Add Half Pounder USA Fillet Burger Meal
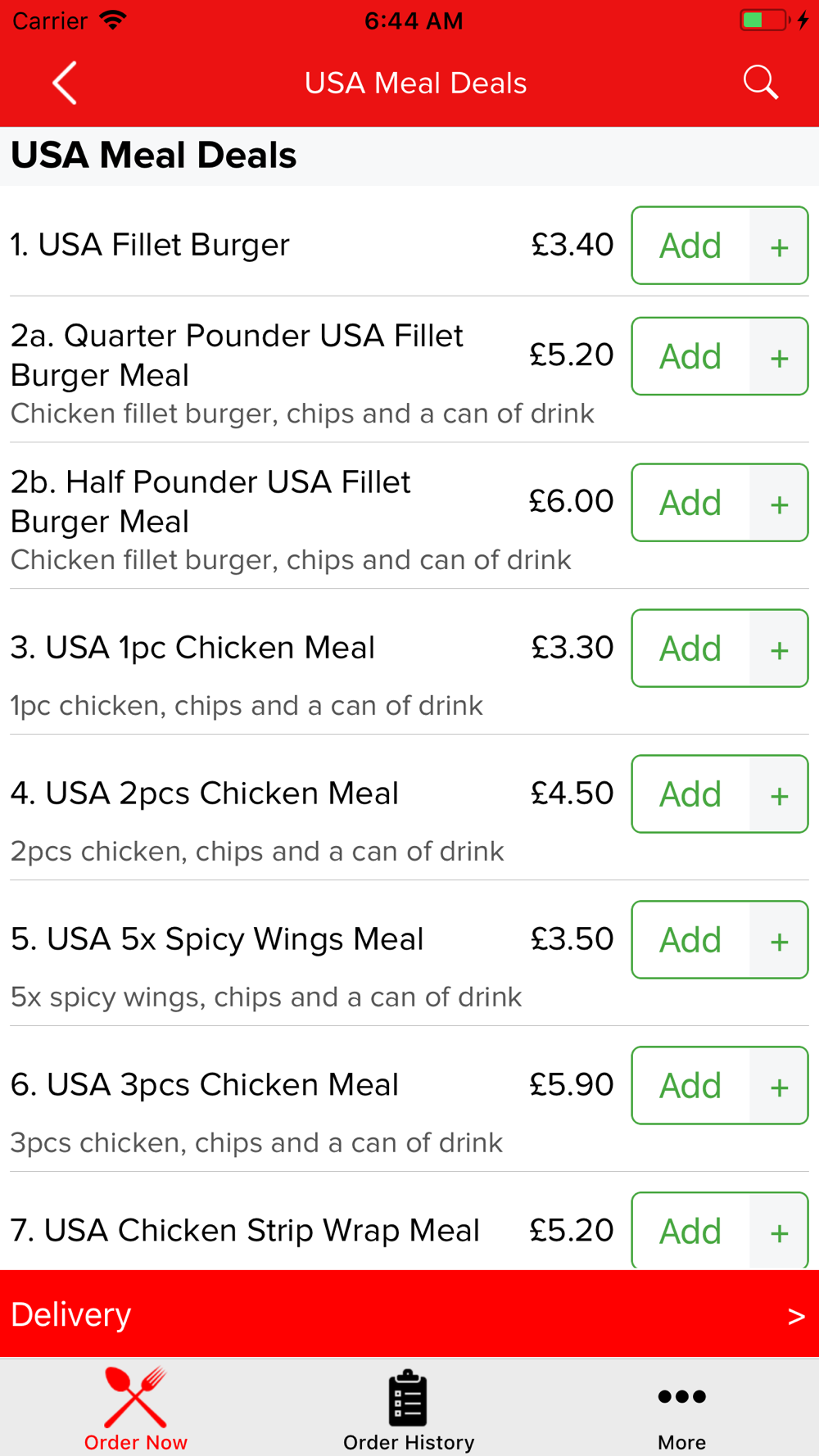819x1456 pixels. click(x=719, y=503)
